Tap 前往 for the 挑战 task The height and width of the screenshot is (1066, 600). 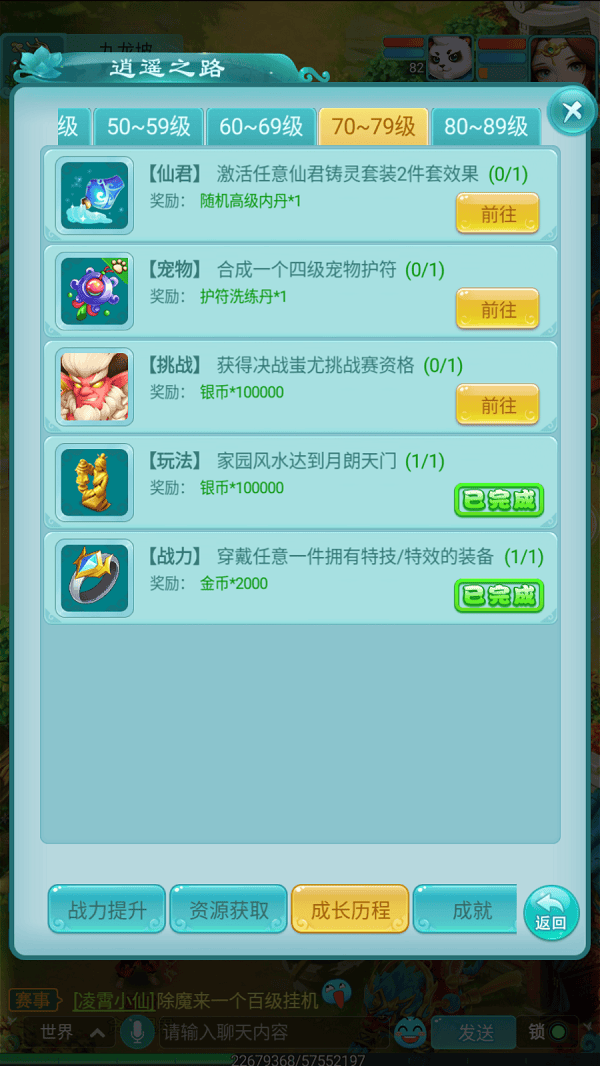tap(497, 405)
